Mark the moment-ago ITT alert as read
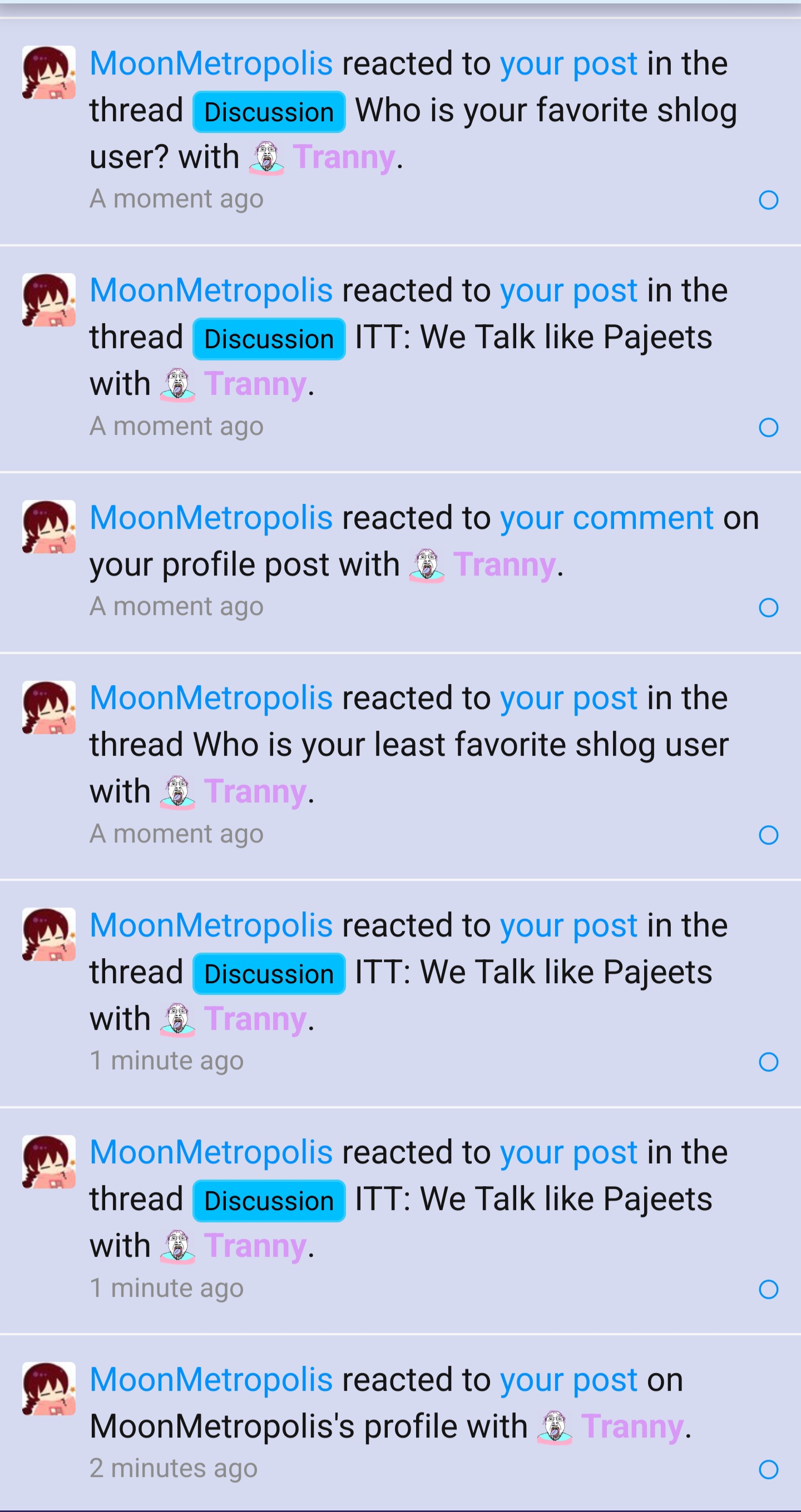Screen dimensions: 801x1512 pyautogui.click(x=768, y=427)
